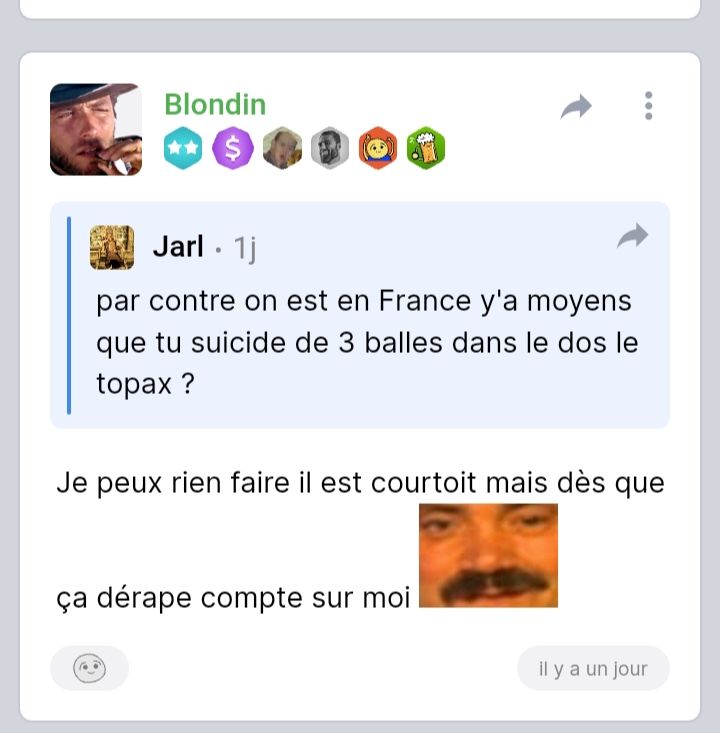Add an emoji reaction to Blondin's post
The width and height of the screenshot is (720, 733).
89,668
